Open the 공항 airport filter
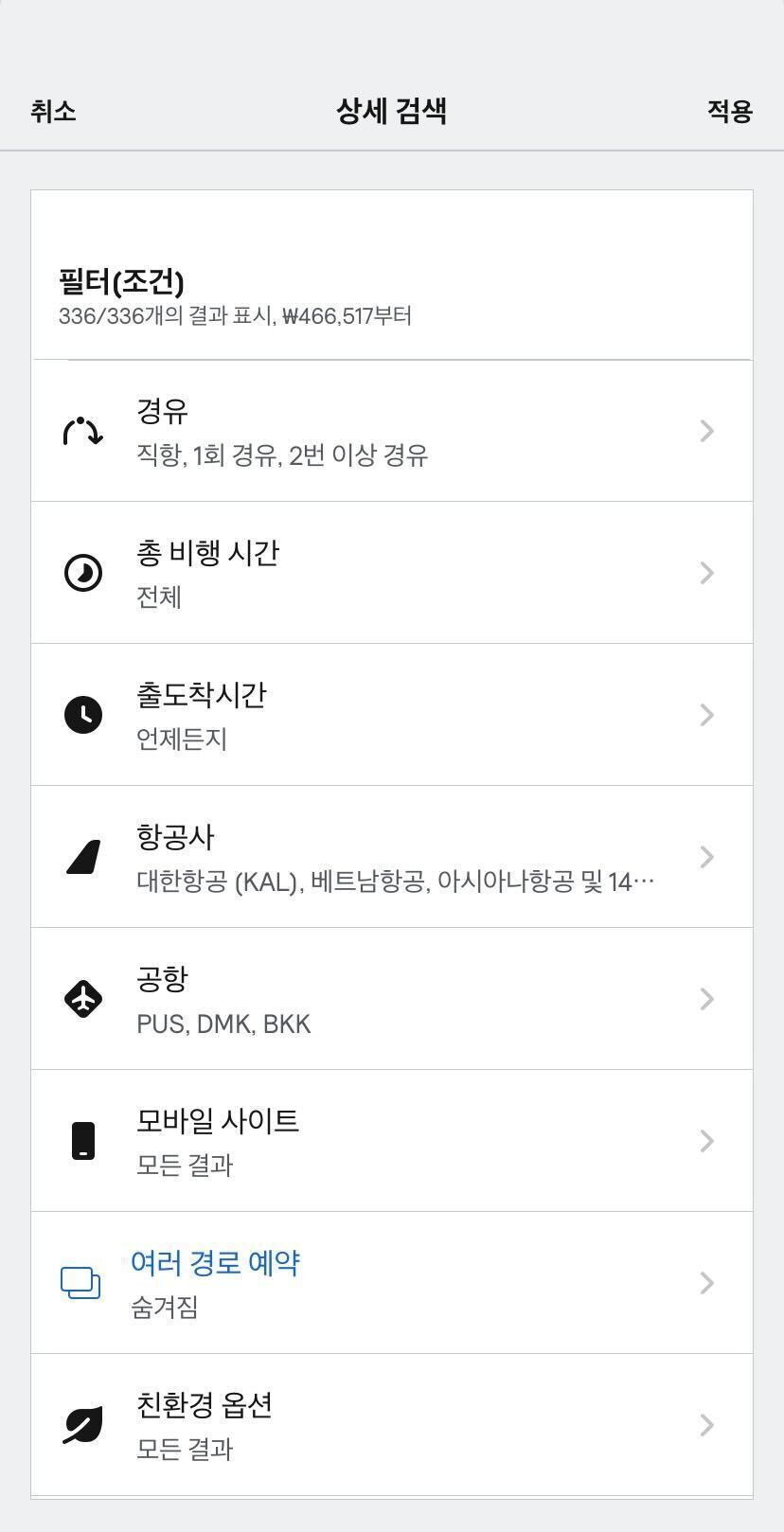 coord(392,1000)
